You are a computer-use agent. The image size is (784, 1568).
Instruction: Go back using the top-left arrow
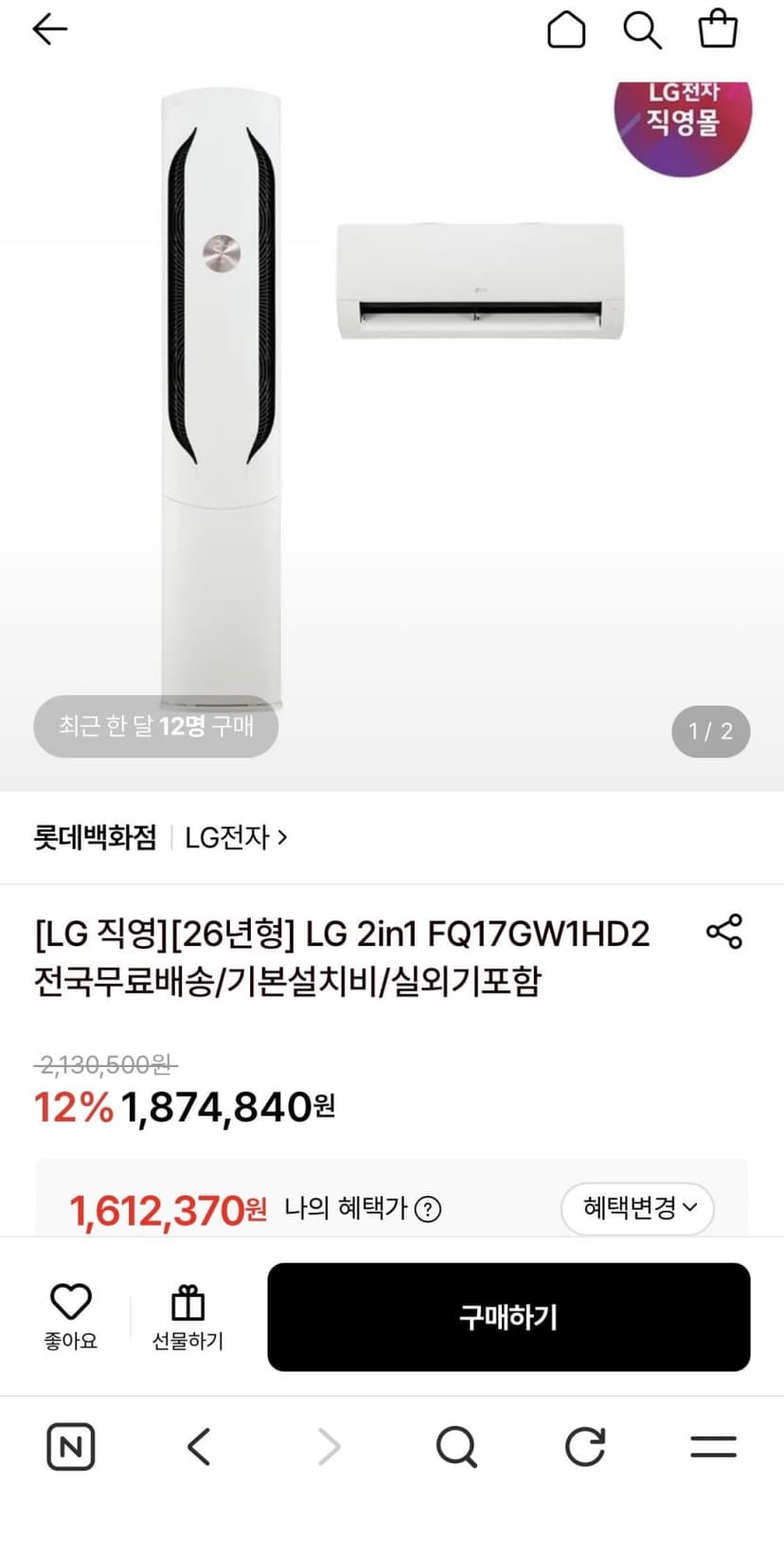tap(50, 29)
